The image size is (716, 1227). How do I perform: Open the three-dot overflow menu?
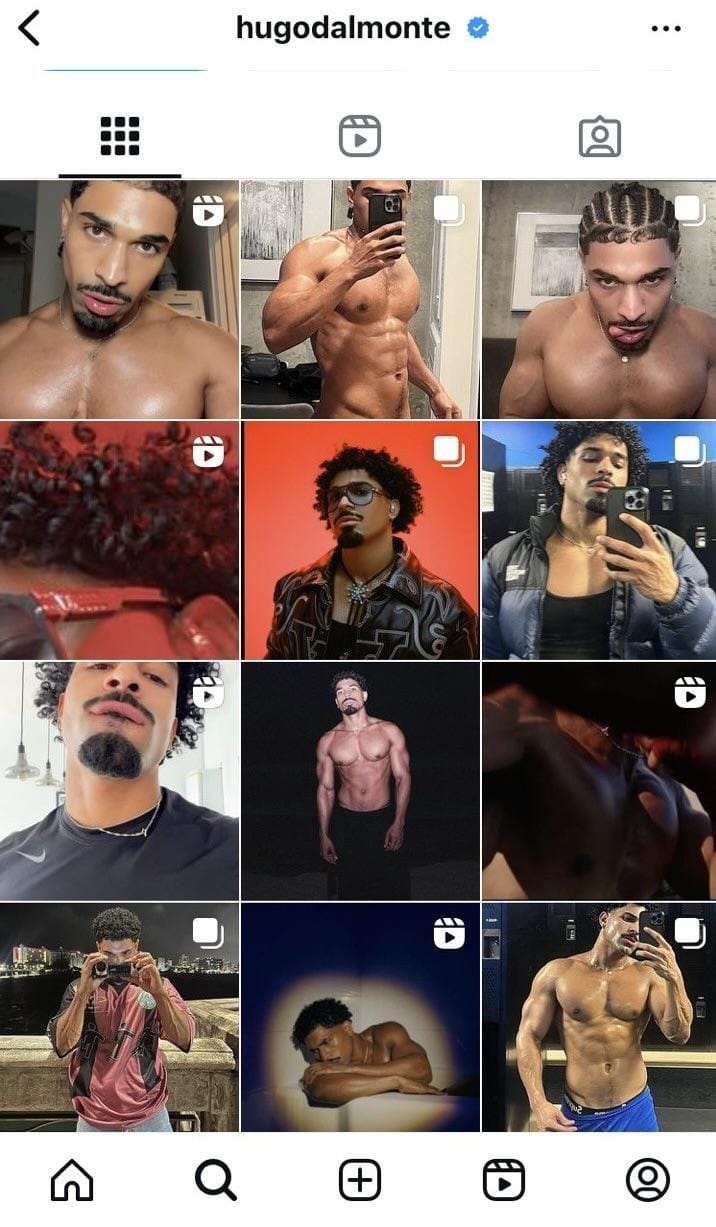[665, 29]
